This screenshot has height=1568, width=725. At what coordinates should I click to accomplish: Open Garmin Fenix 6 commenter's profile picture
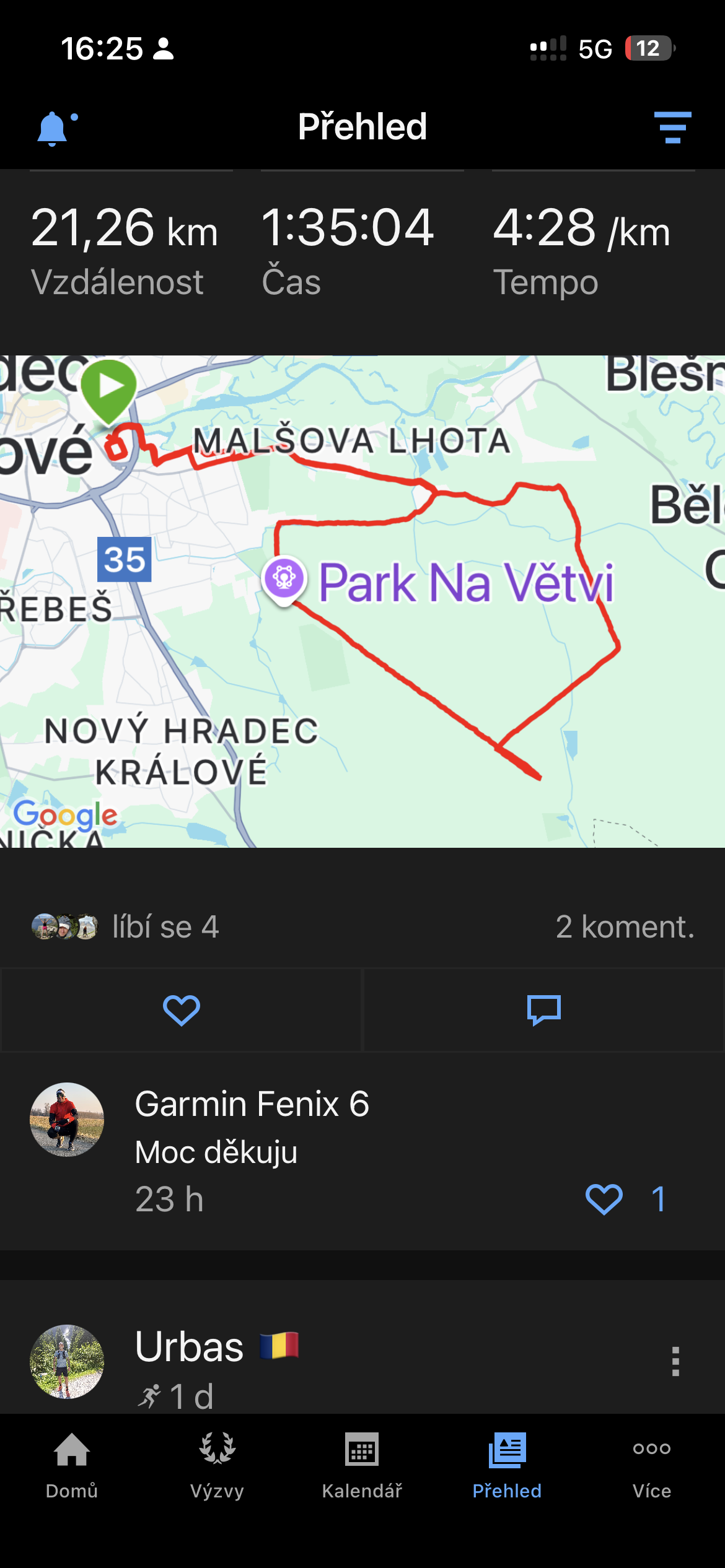[x=67, y=1119]
